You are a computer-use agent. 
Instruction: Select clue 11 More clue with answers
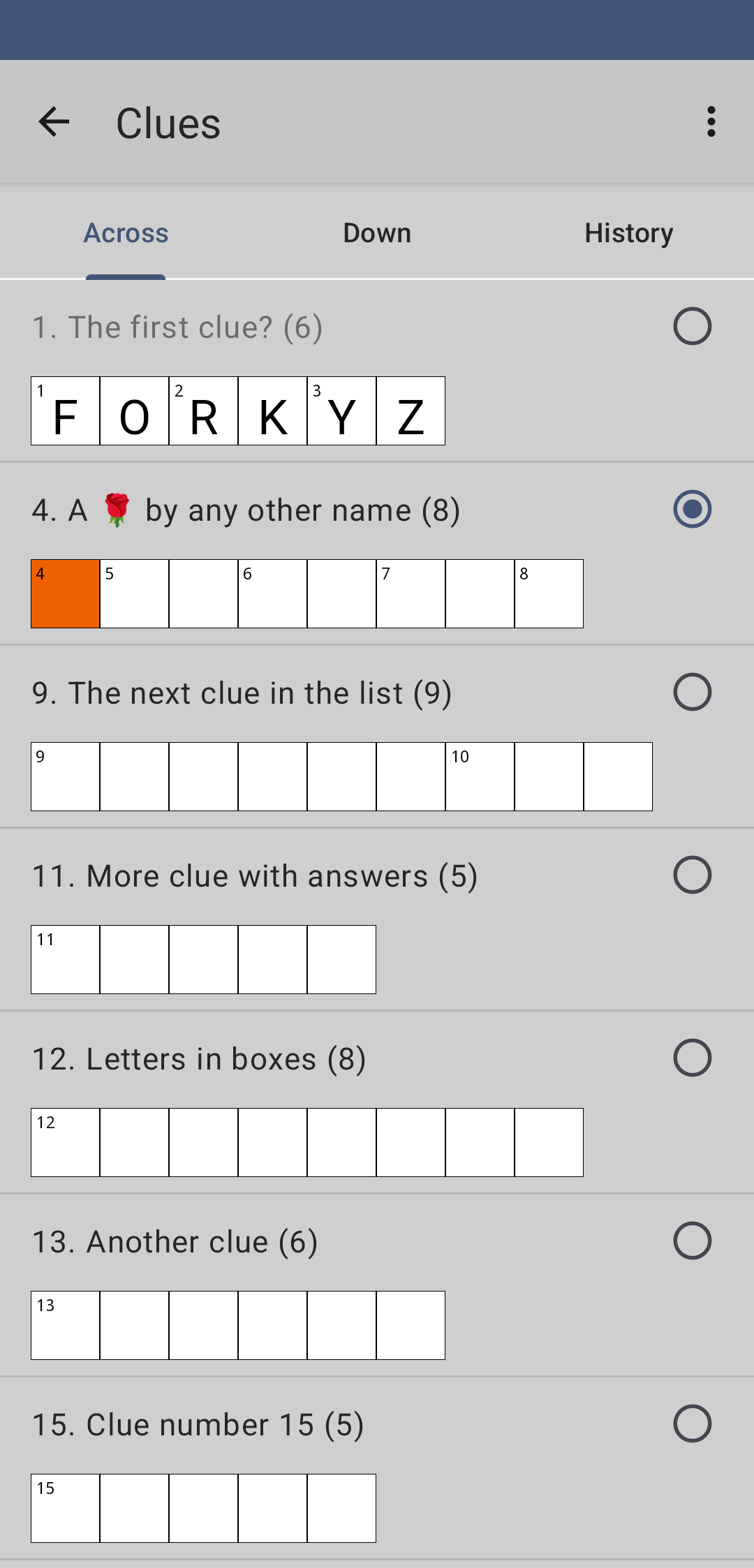tap(692, 875)
